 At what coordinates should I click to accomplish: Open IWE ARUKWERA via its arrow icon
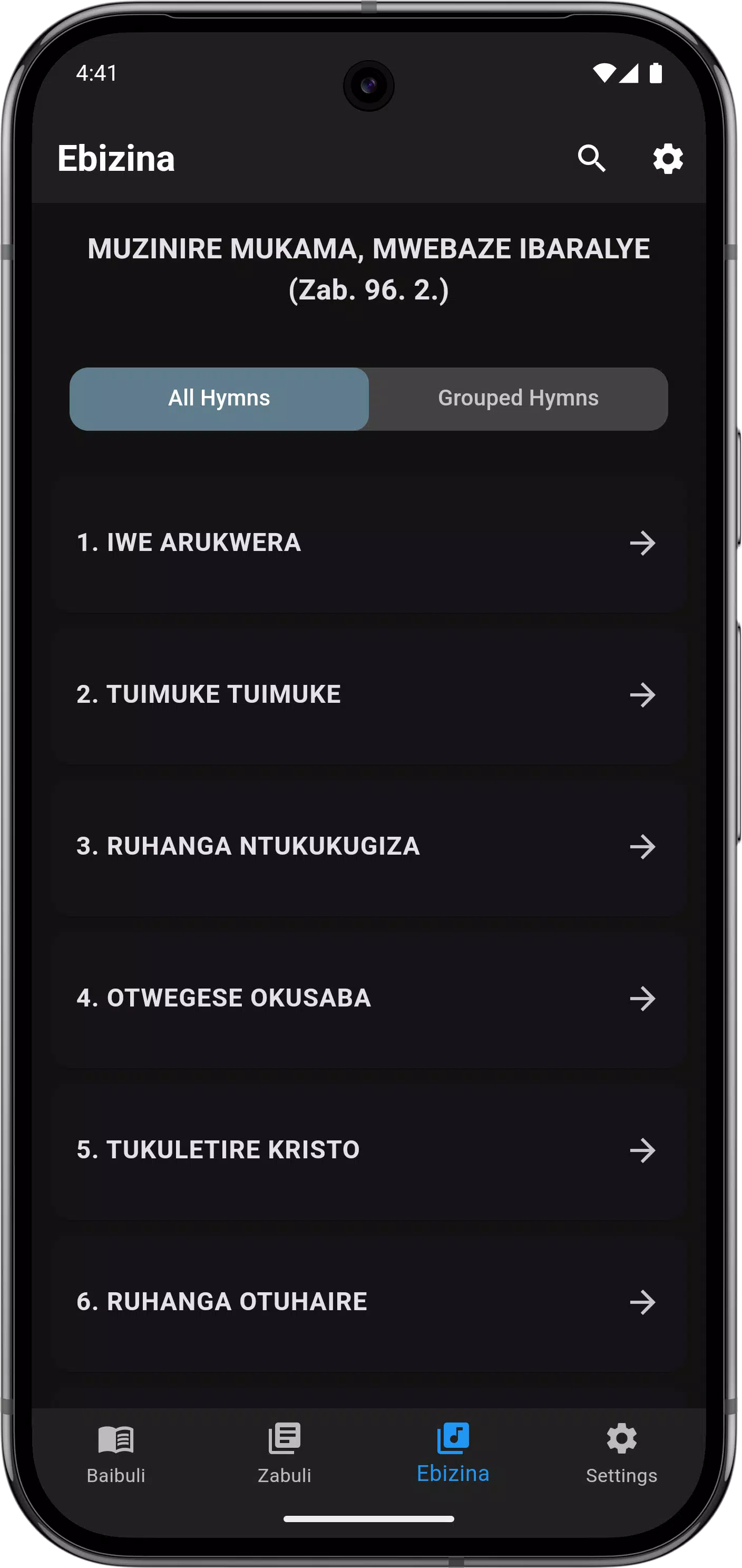643,544
